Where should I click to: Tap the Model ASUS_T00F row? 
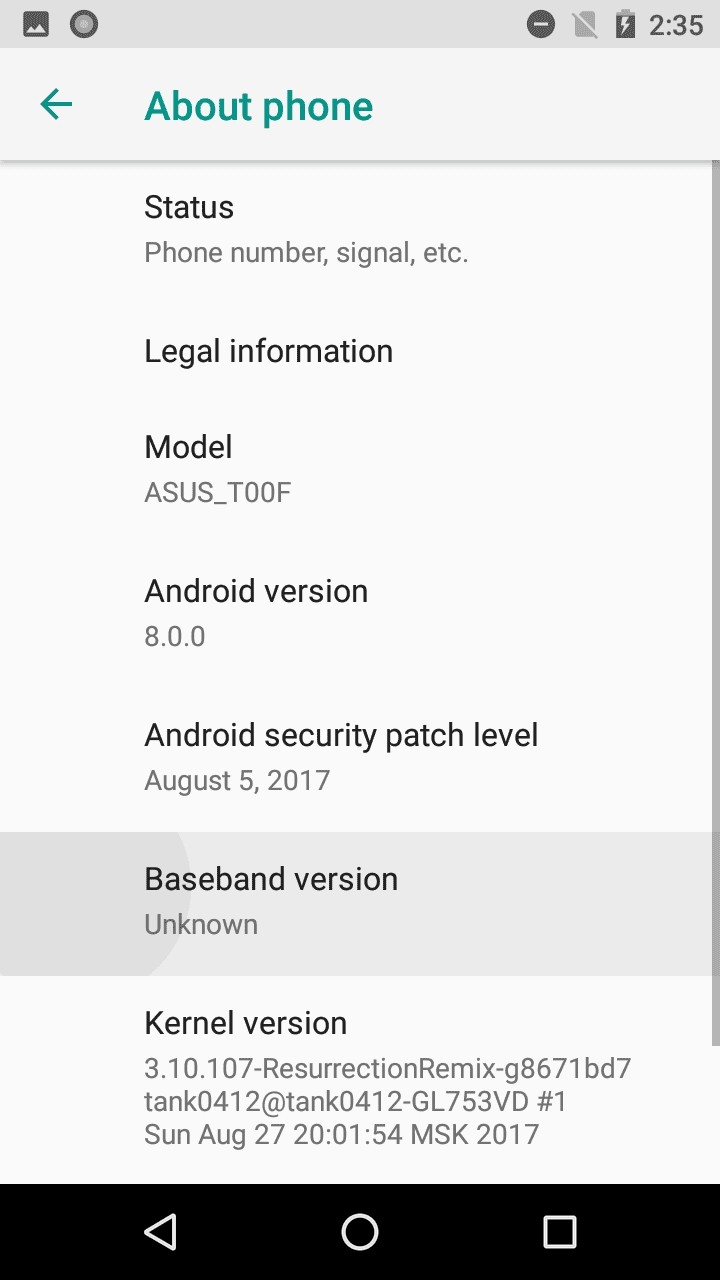pos(360,470)
